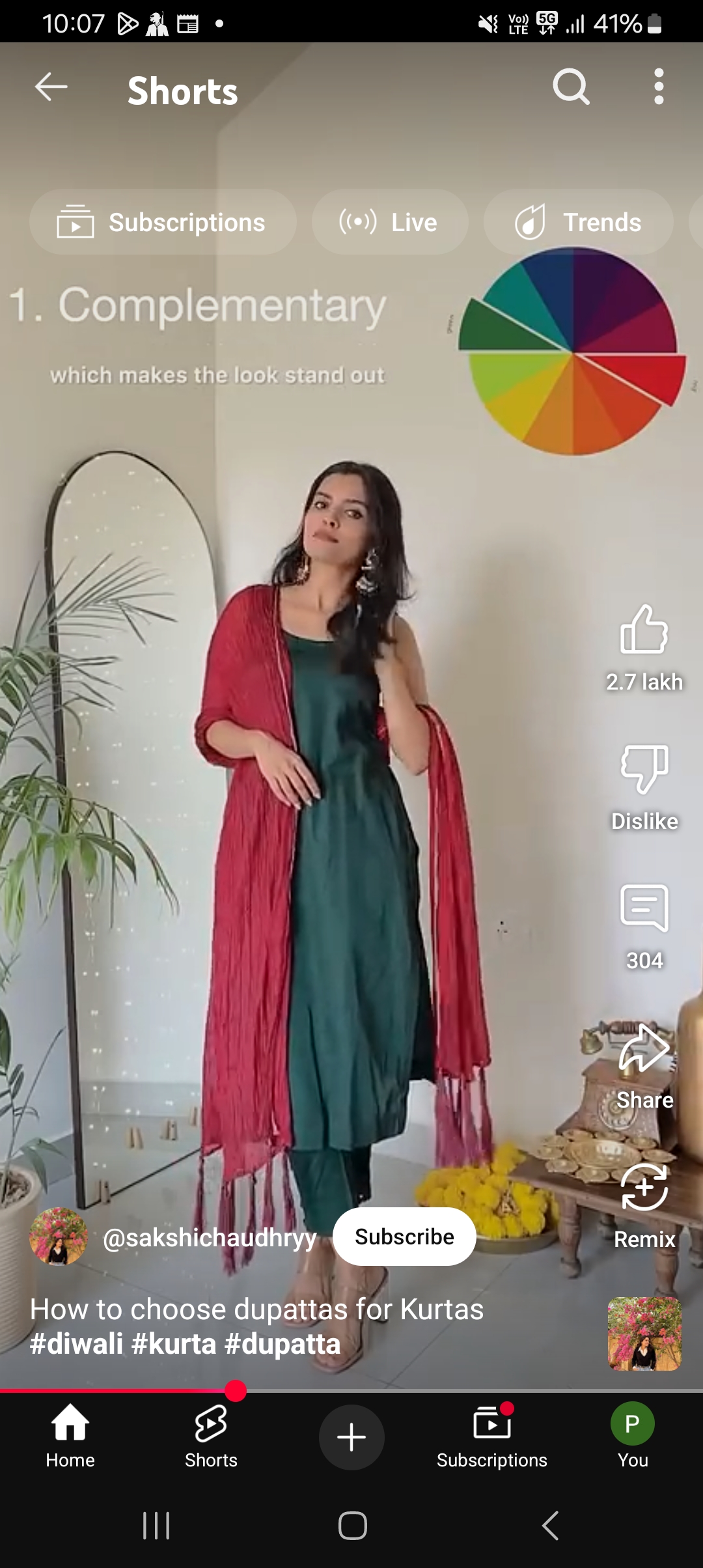Tap the create plus button
The image size is (703, 1568).
coord(351,1437)
